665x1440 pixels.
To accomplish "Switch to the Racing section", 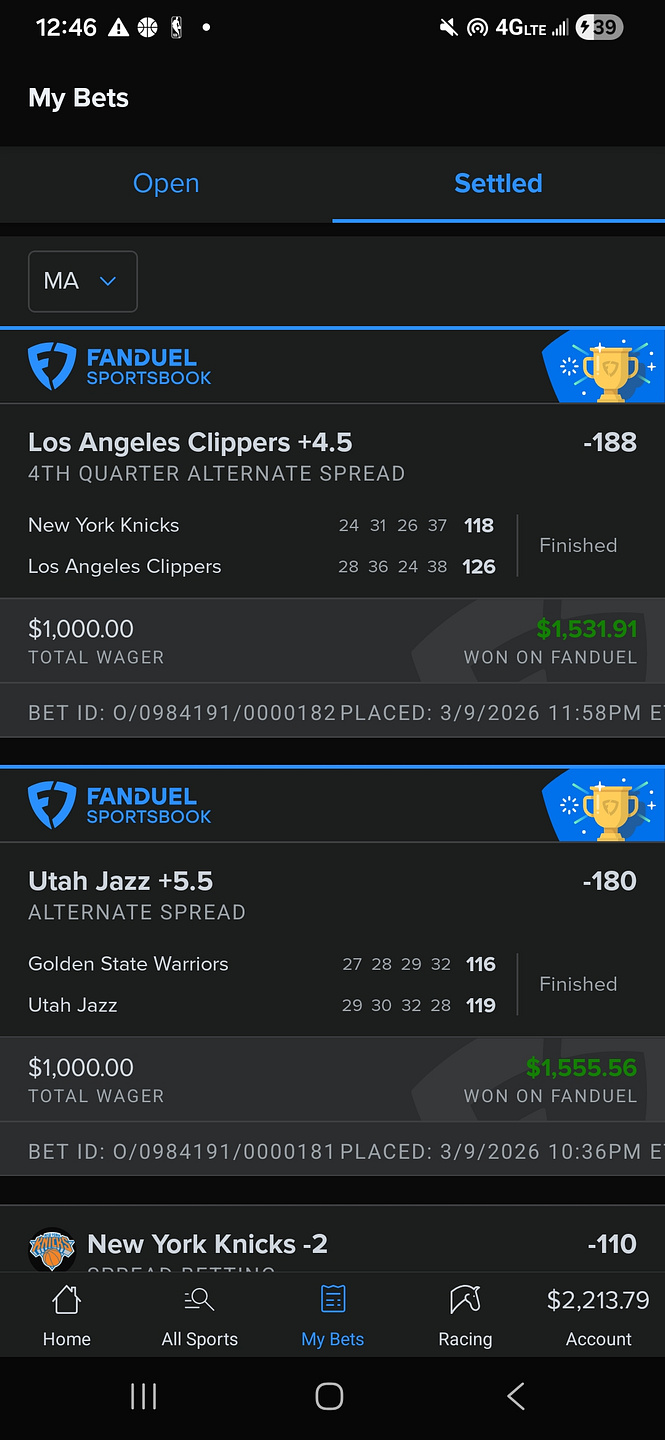I will click(465, 1316).
